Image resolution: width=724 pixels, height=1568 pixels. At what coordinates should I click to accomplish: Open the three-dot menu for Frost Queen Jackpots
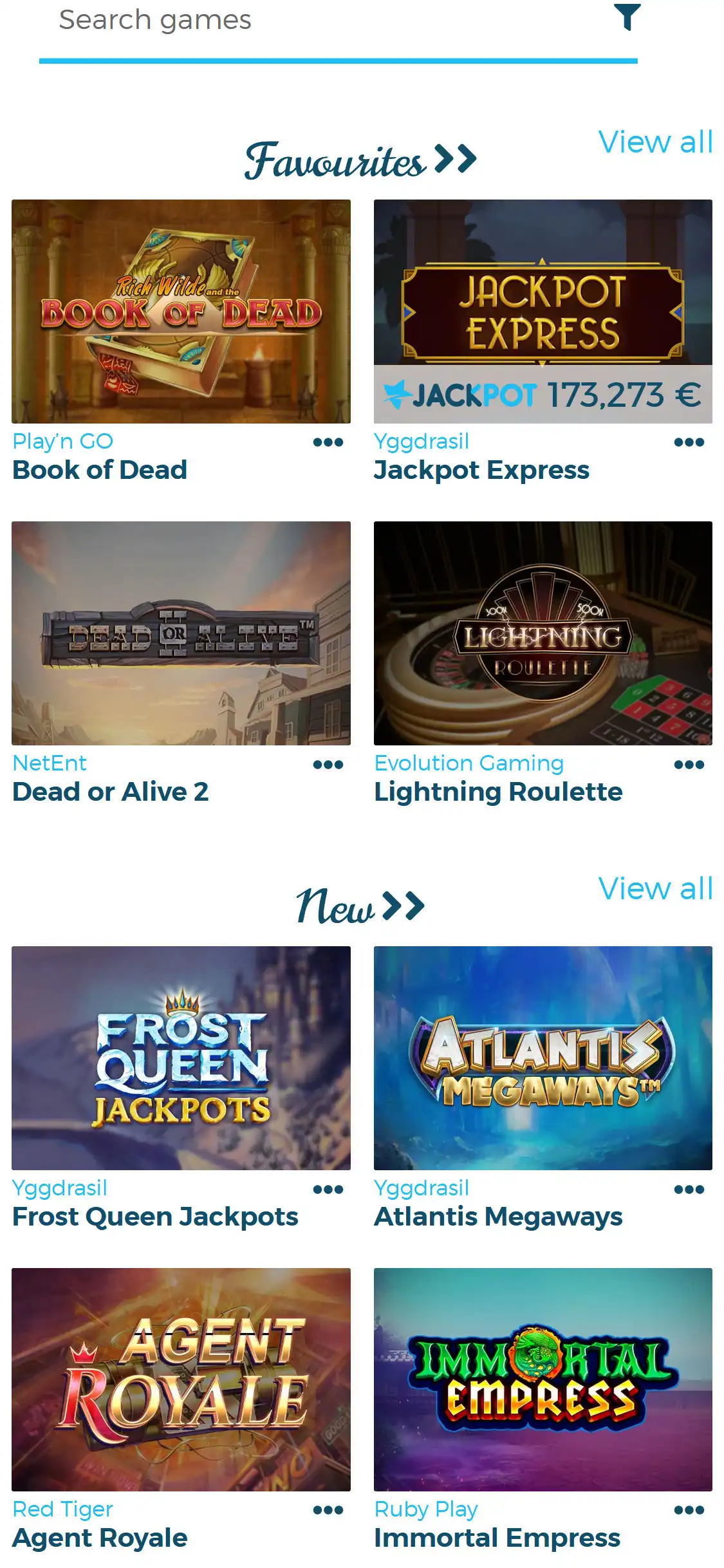328,1190
